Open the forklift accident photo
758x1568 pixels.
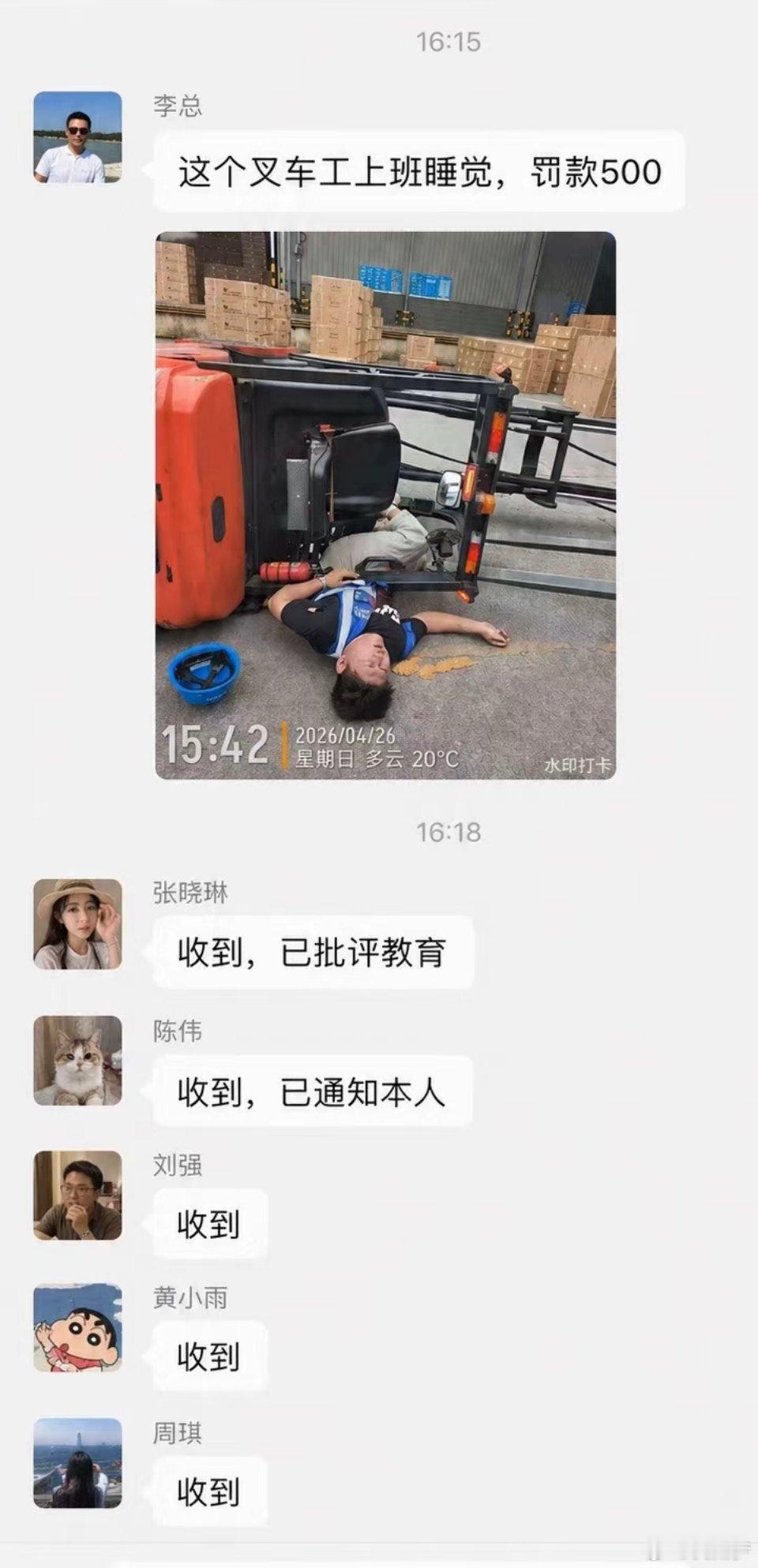click(x=388, y=505)
